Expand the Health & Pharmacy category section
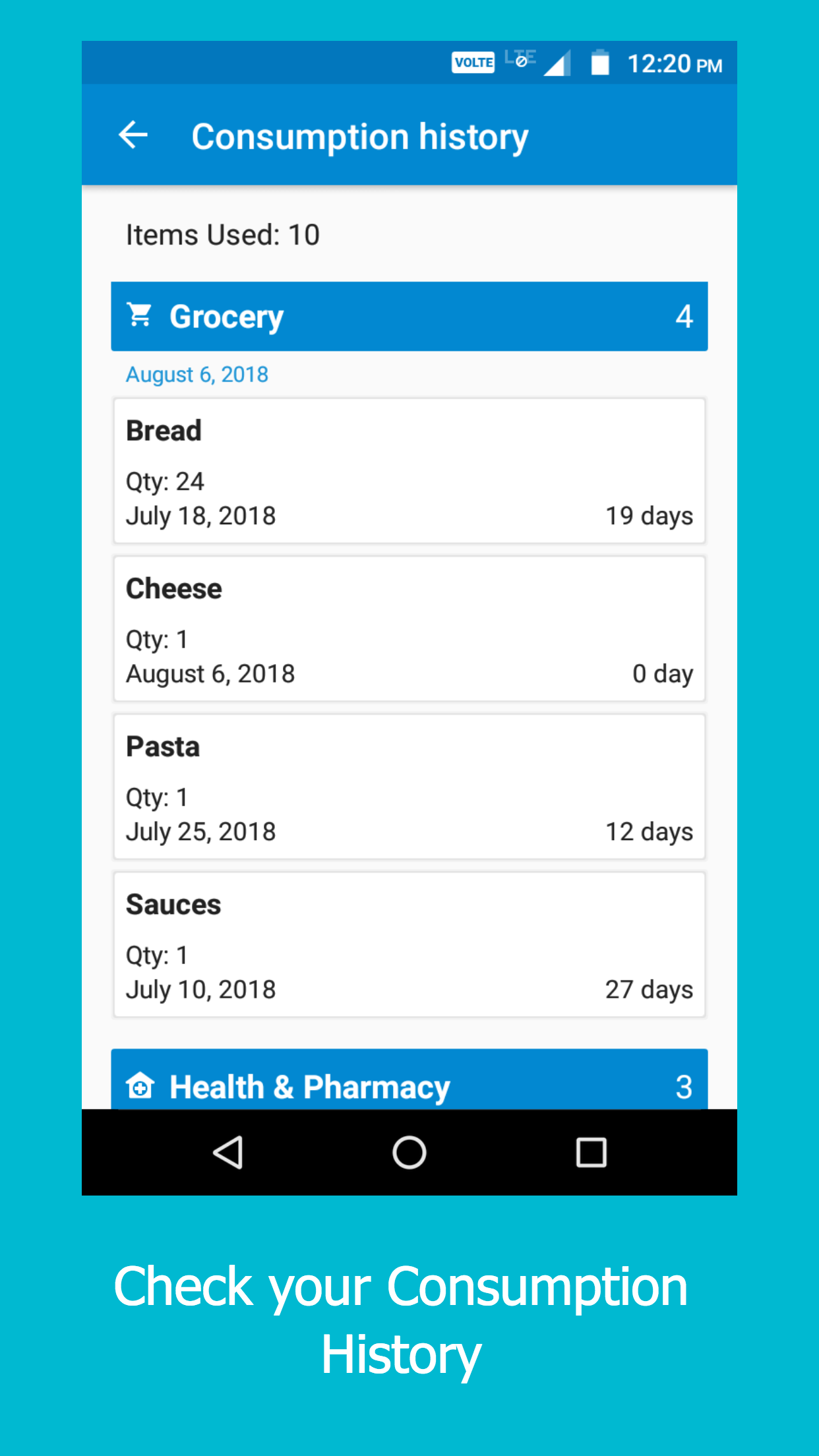This screenshot has height=1456, width=819. click(x=409, y=1086)
